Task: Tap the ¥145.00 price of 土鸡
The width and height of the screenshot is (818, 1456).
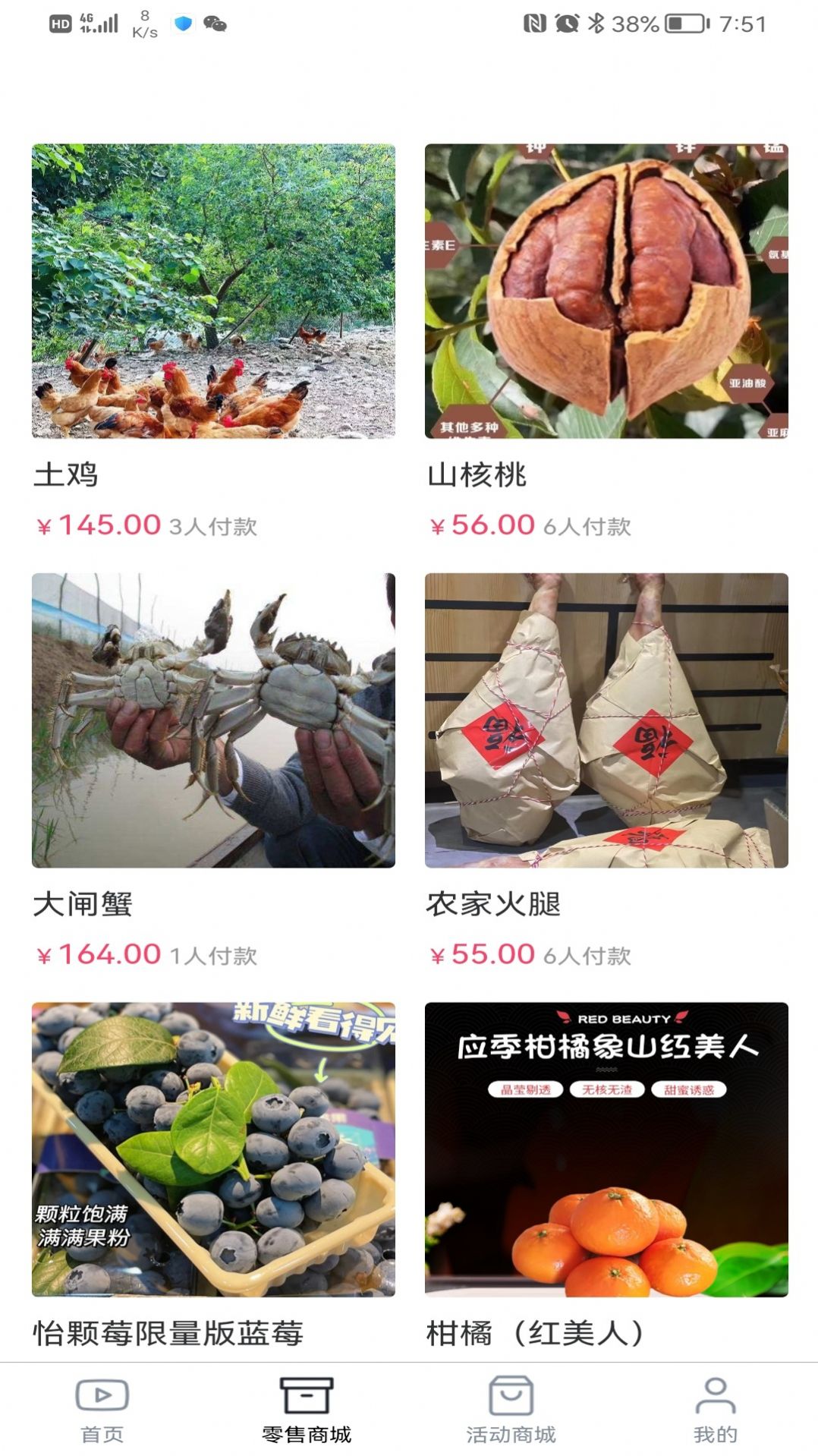Action: [x=99, y=525]
